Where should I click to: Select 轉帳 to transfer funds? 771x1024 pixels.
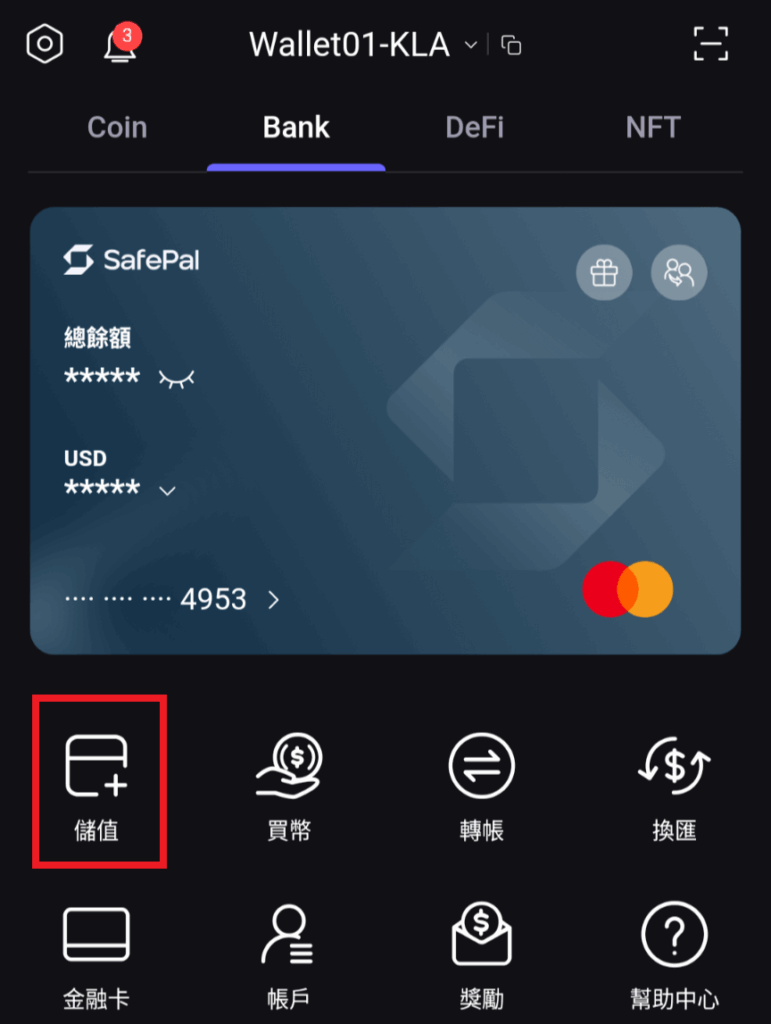(x=482, y=783)
